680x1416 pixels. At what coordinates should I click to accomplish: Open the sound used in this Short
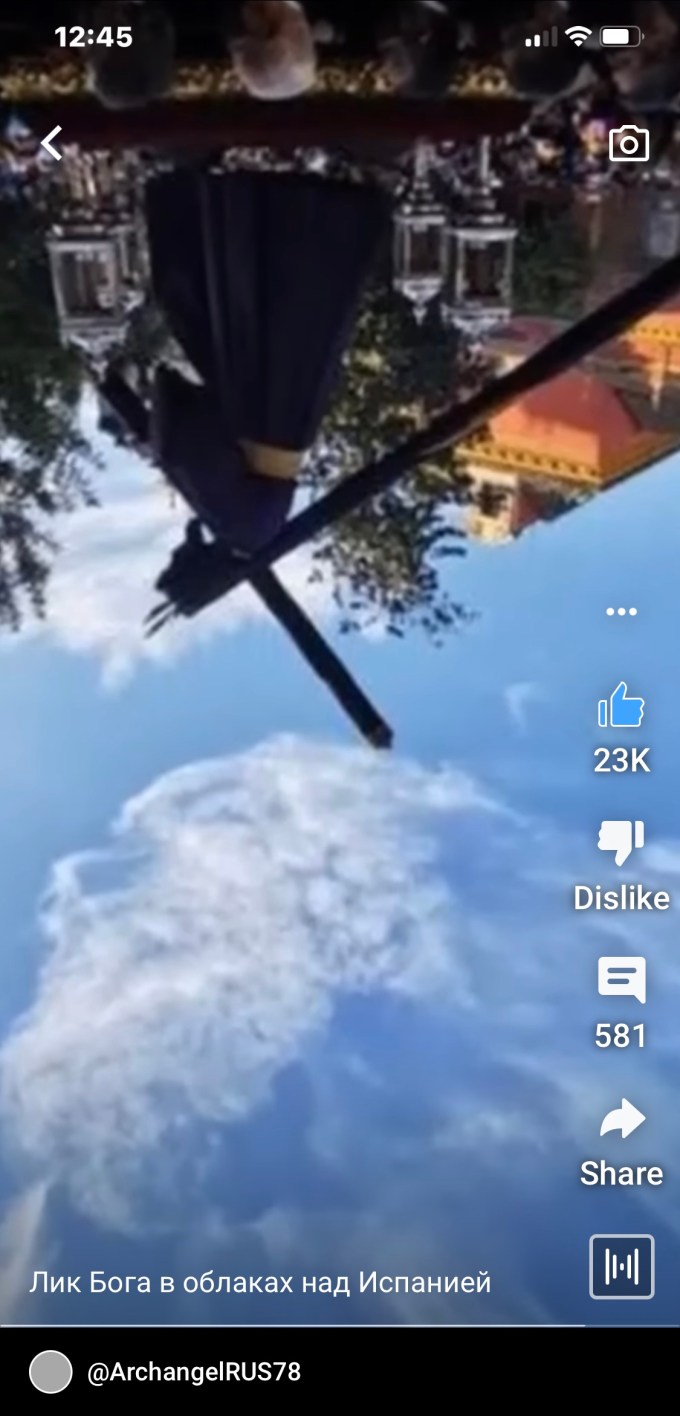pos(621,1266)
